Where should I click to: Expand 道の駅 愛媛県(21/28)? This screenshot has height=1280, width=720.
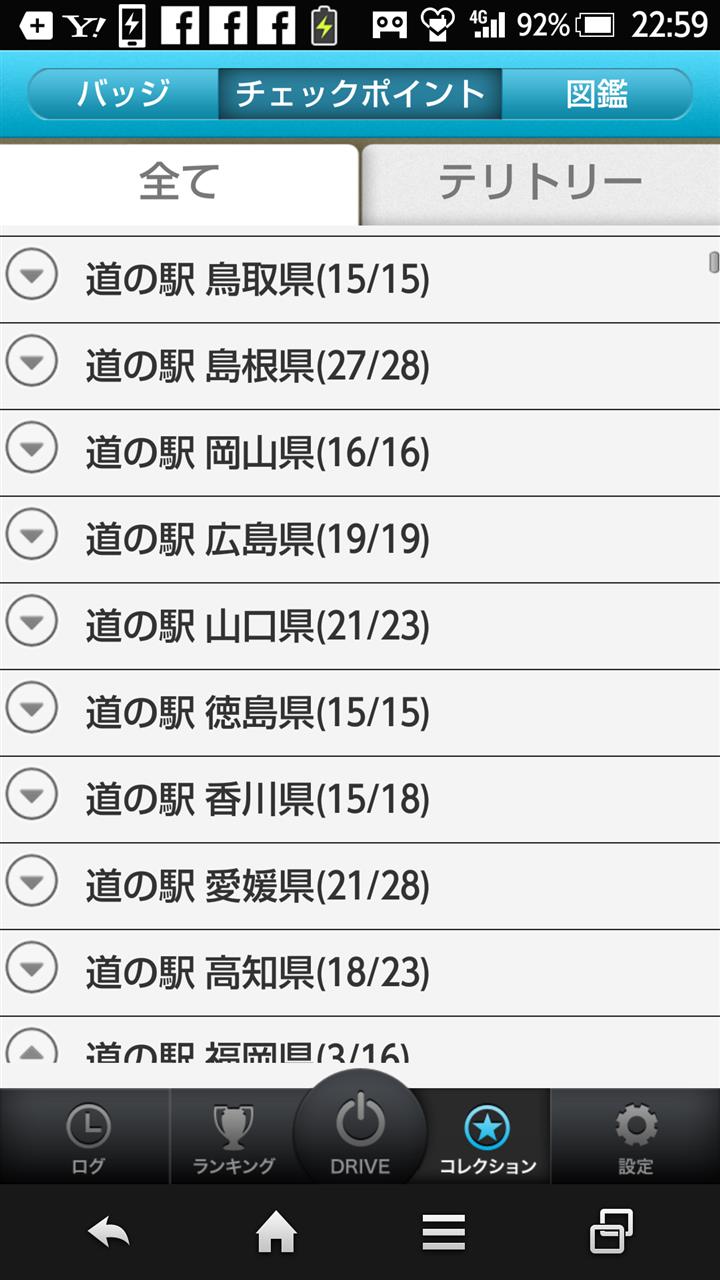tap(360, 886)
